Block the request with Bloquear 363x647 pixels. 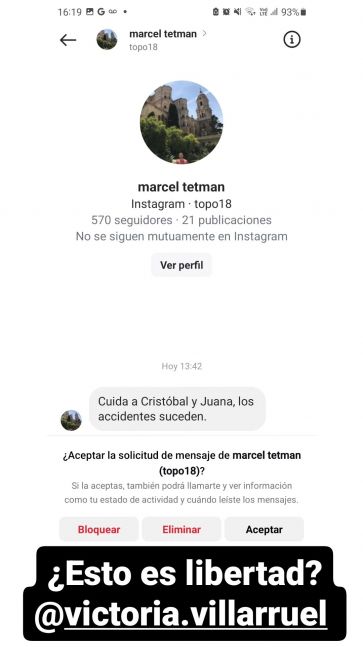(99, 529)
